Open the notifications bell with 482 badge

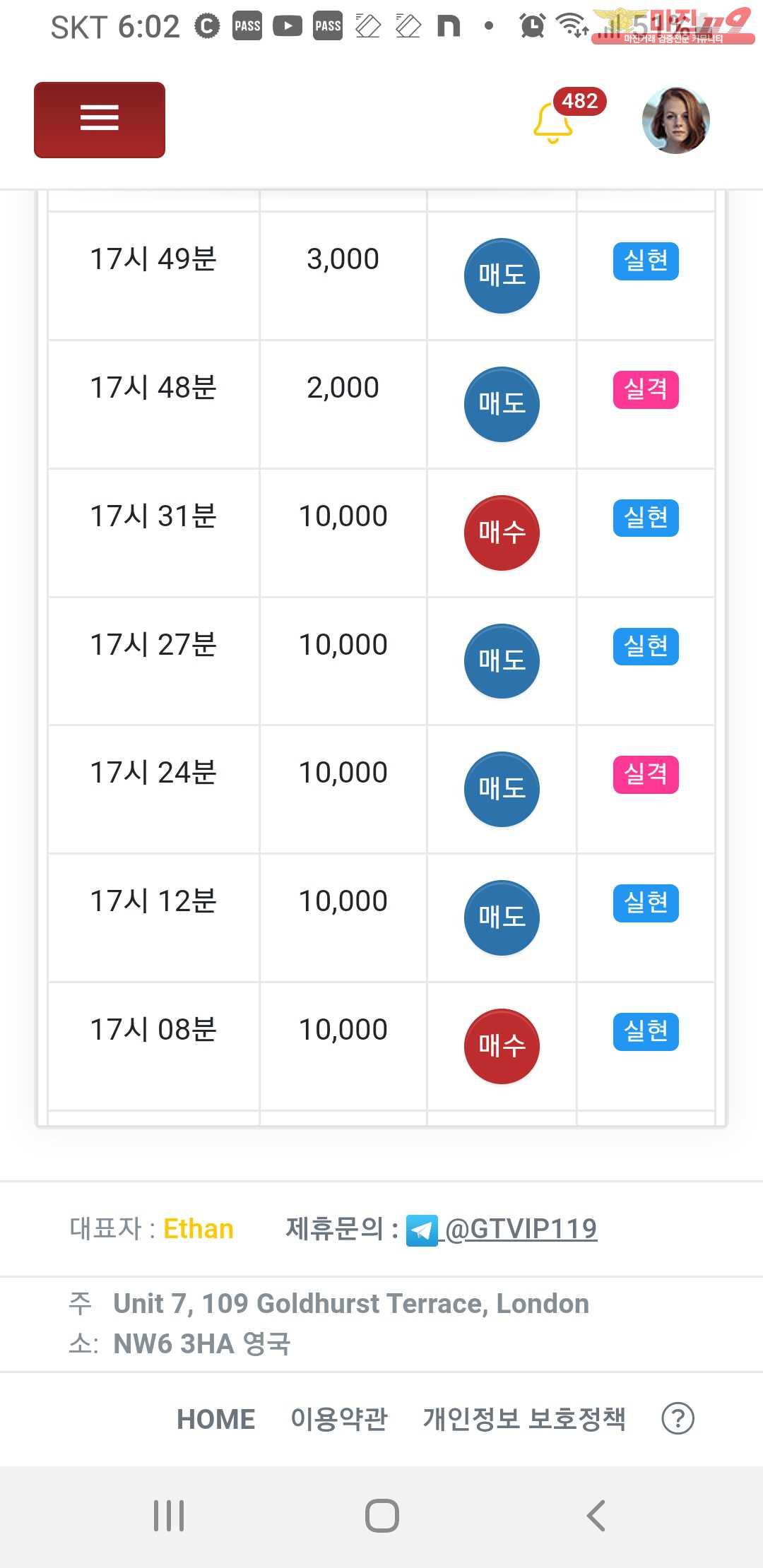(553, 121)
